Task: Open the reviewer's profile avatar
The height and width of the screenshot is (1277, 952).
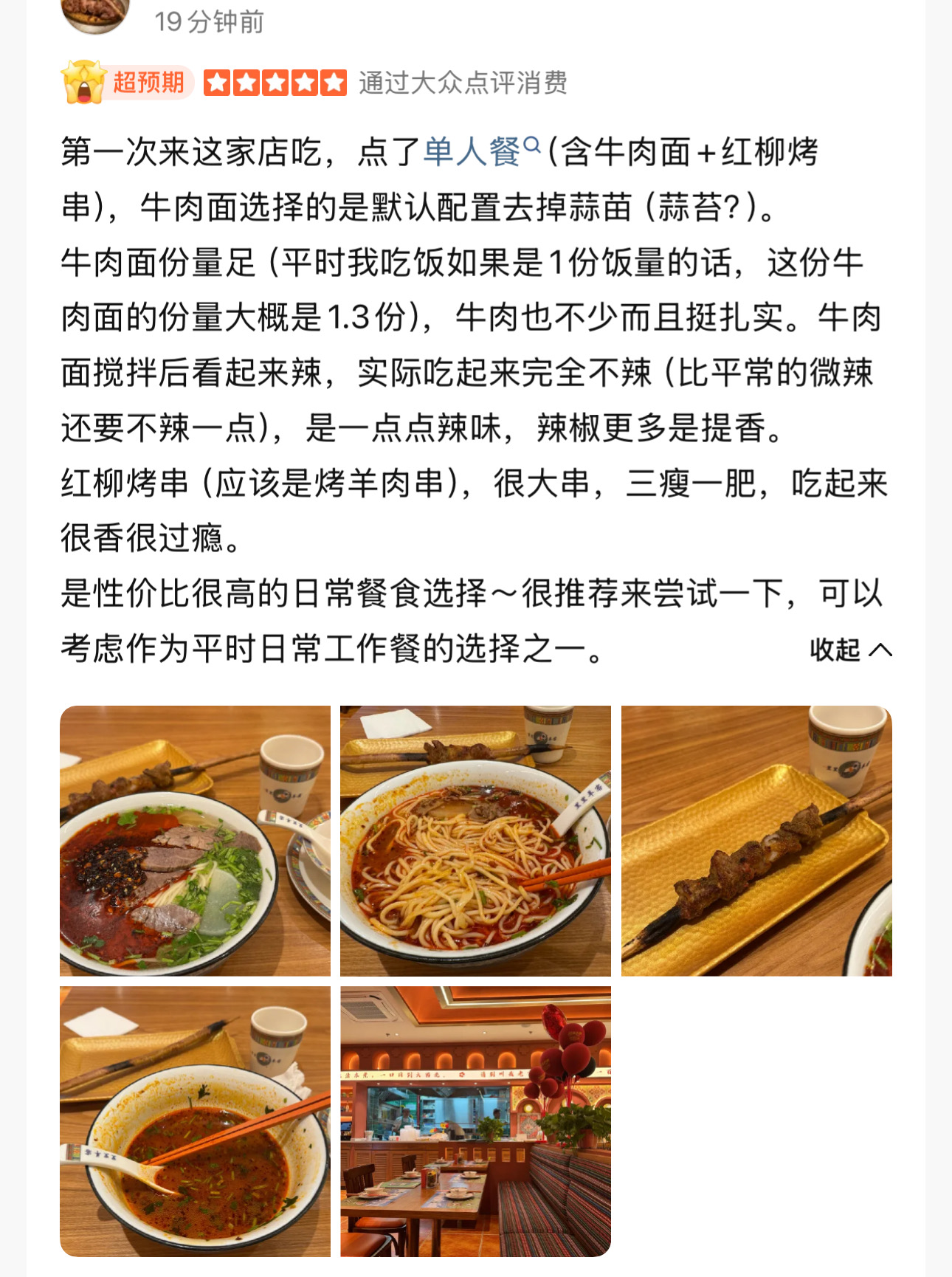Action: (x=96, y=15)
